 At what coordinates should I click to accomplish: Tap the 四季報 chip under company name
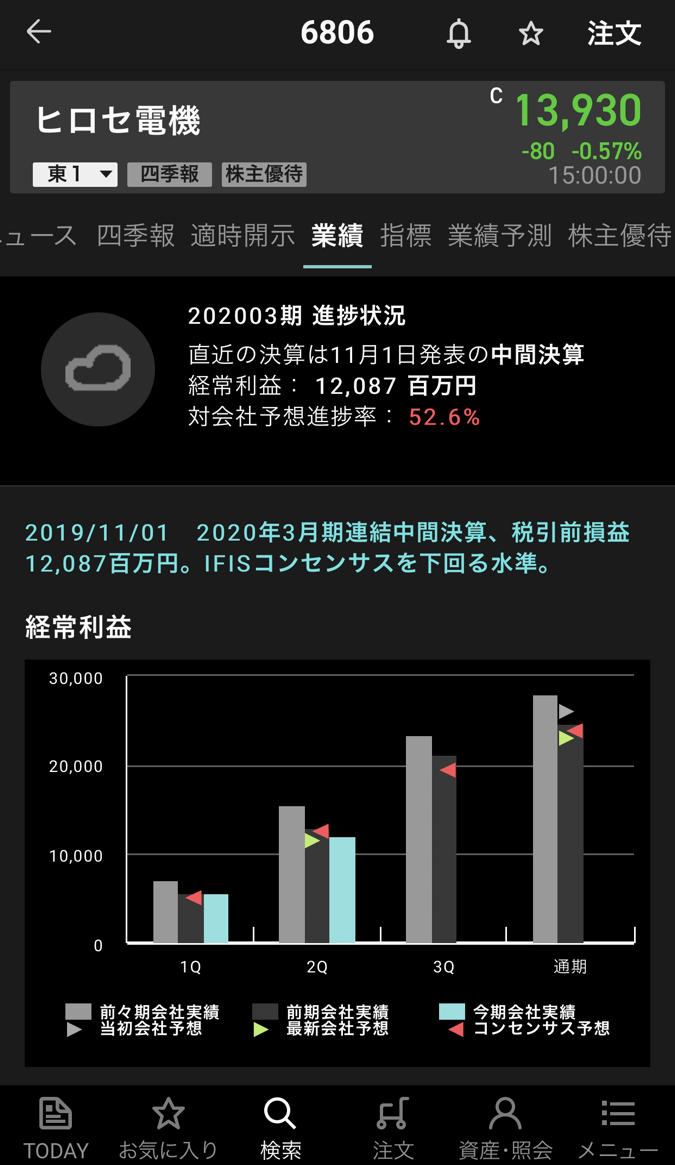coord(169,174)
